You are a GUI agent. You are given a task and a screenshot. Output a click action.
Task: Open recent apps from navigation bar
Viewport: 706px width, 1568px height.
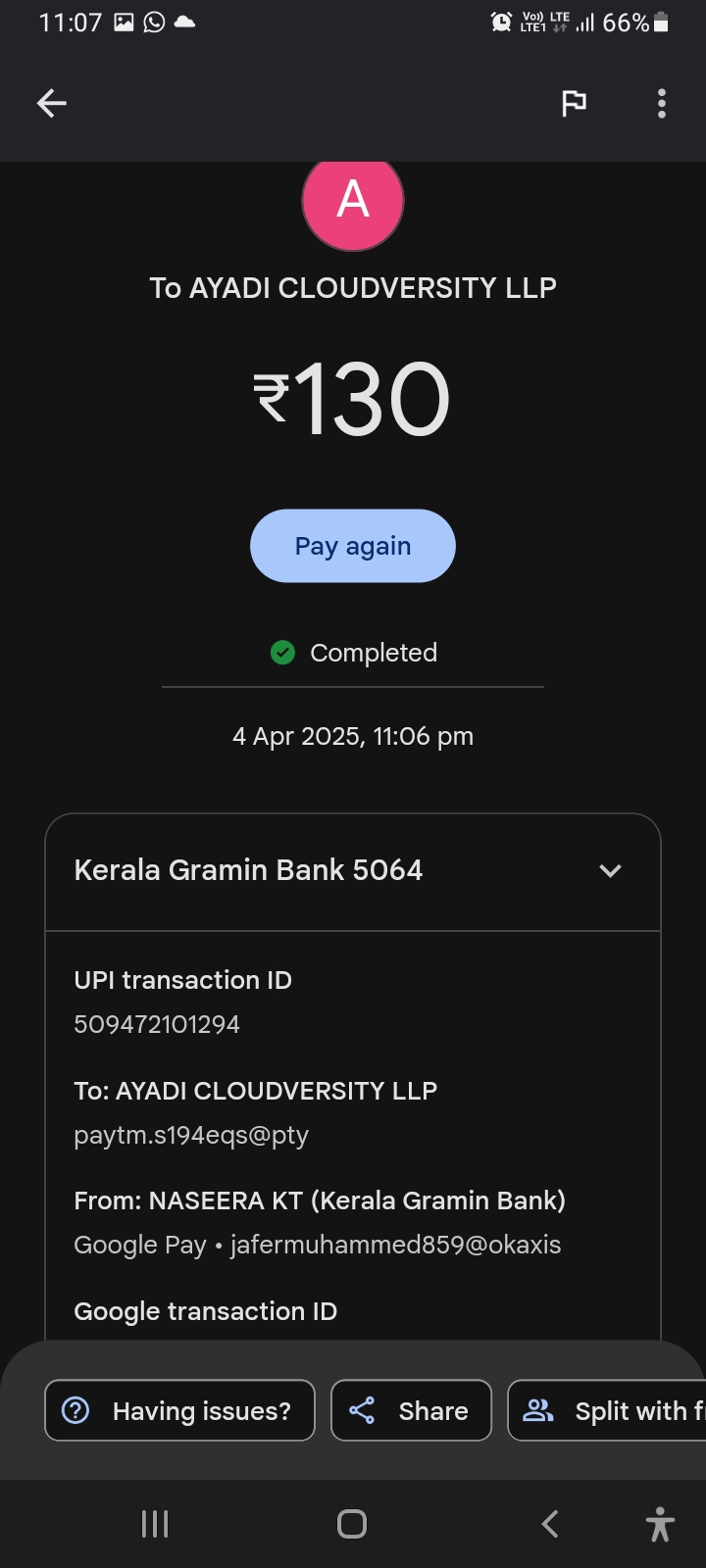pos(155,1524)
